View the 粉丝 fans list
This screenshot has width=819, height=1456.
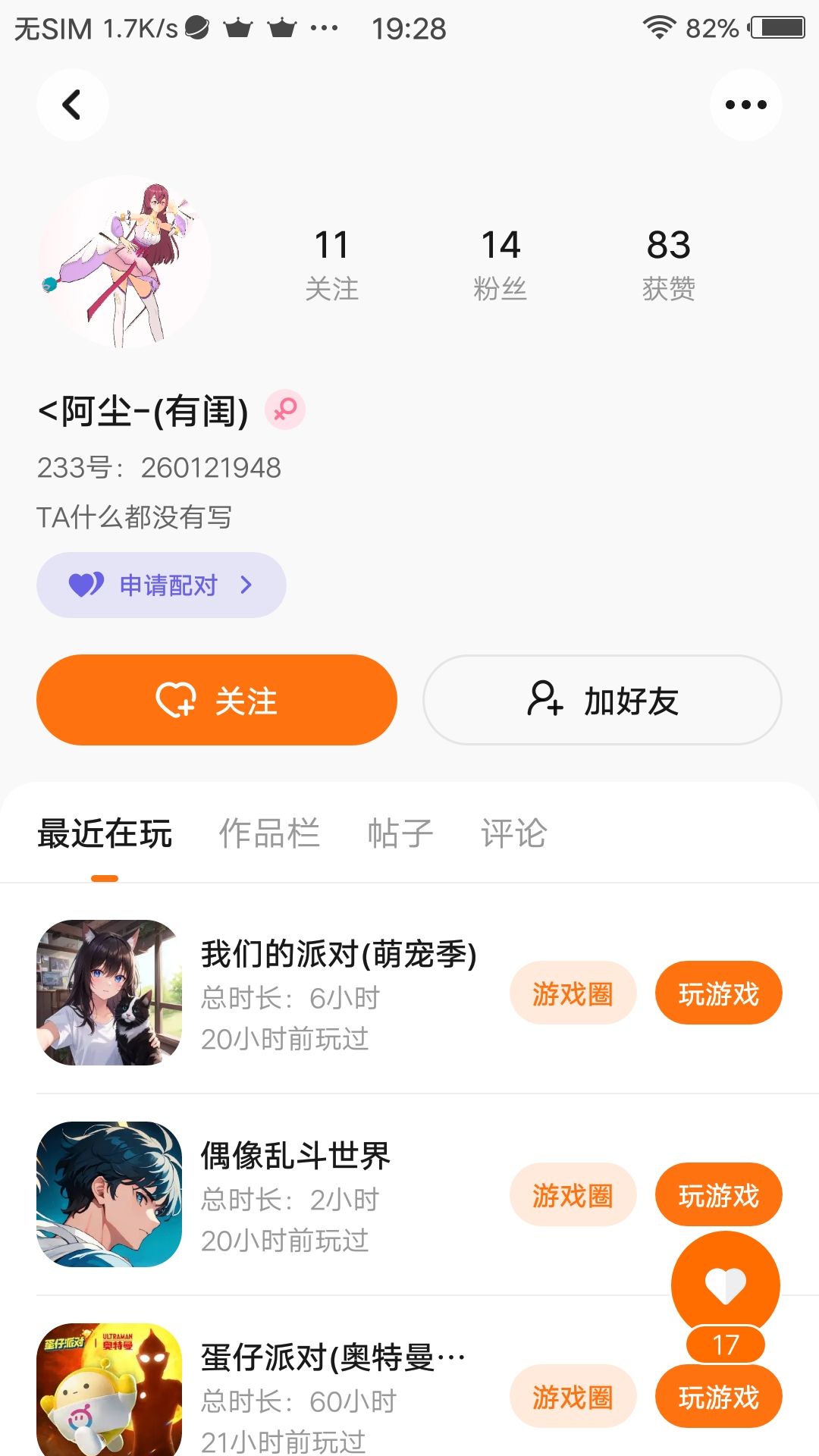(x=500, y=263)
